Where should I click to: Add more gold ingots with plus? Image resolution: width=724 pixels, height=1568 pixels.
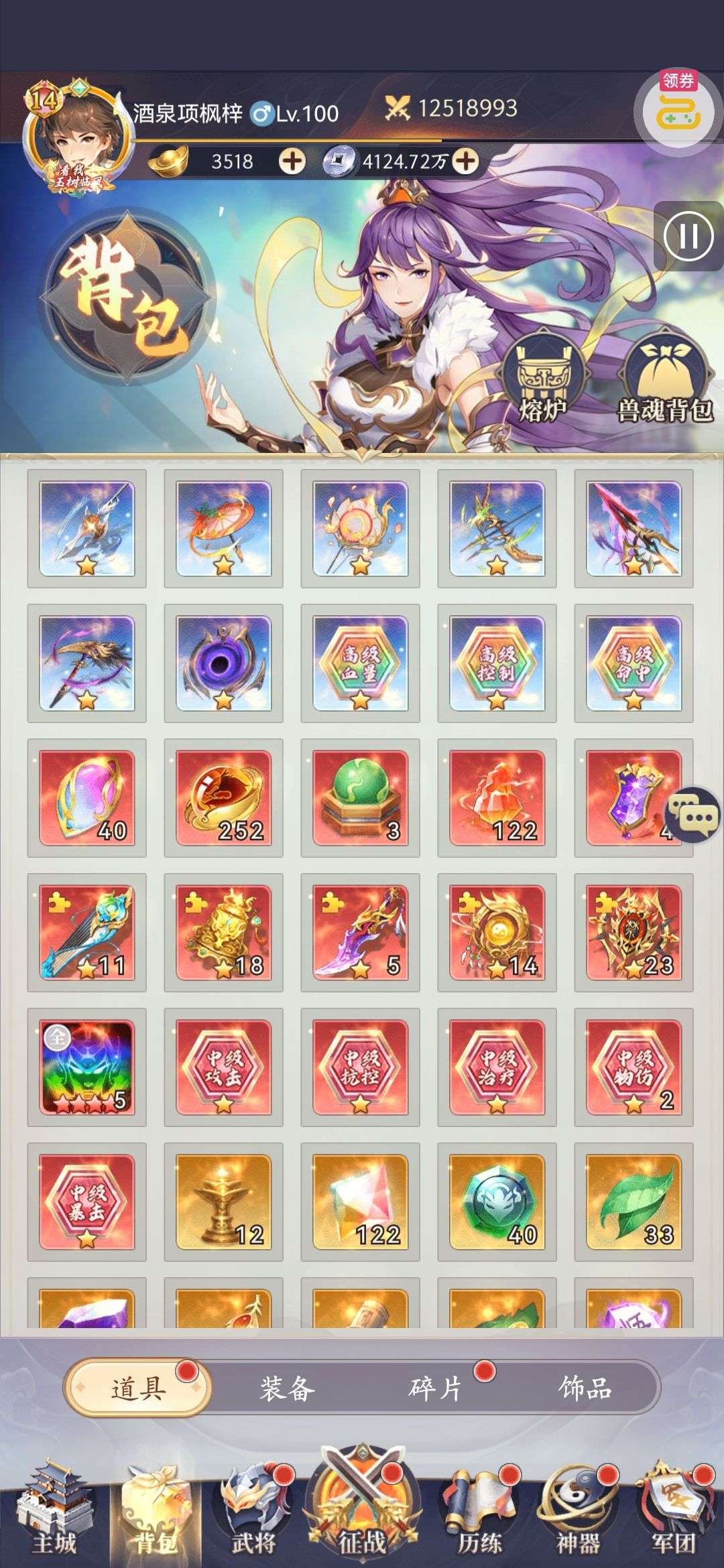pyautogui.click(x=292, y=161)
